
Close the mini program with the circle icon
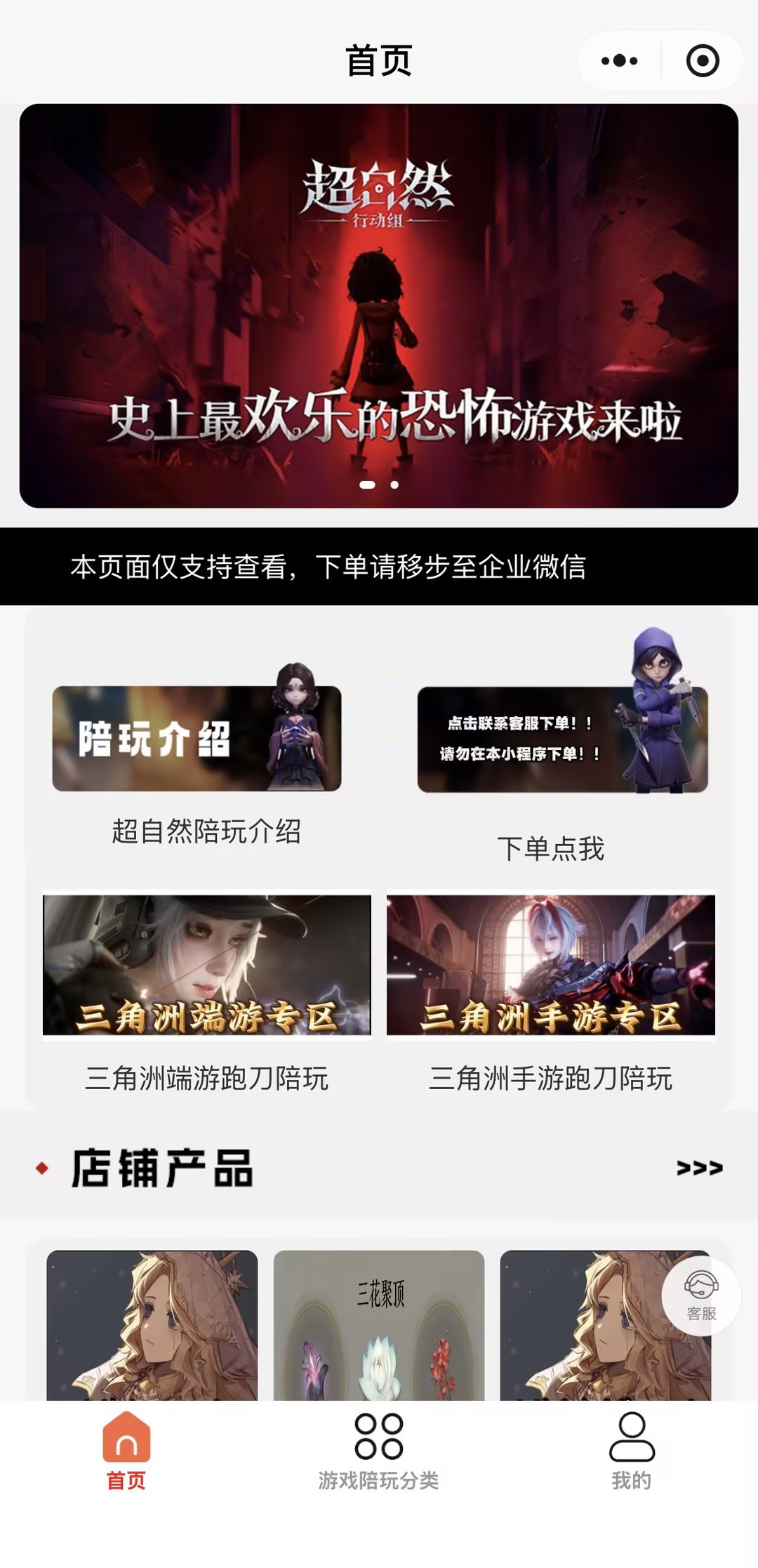[702, 61]
